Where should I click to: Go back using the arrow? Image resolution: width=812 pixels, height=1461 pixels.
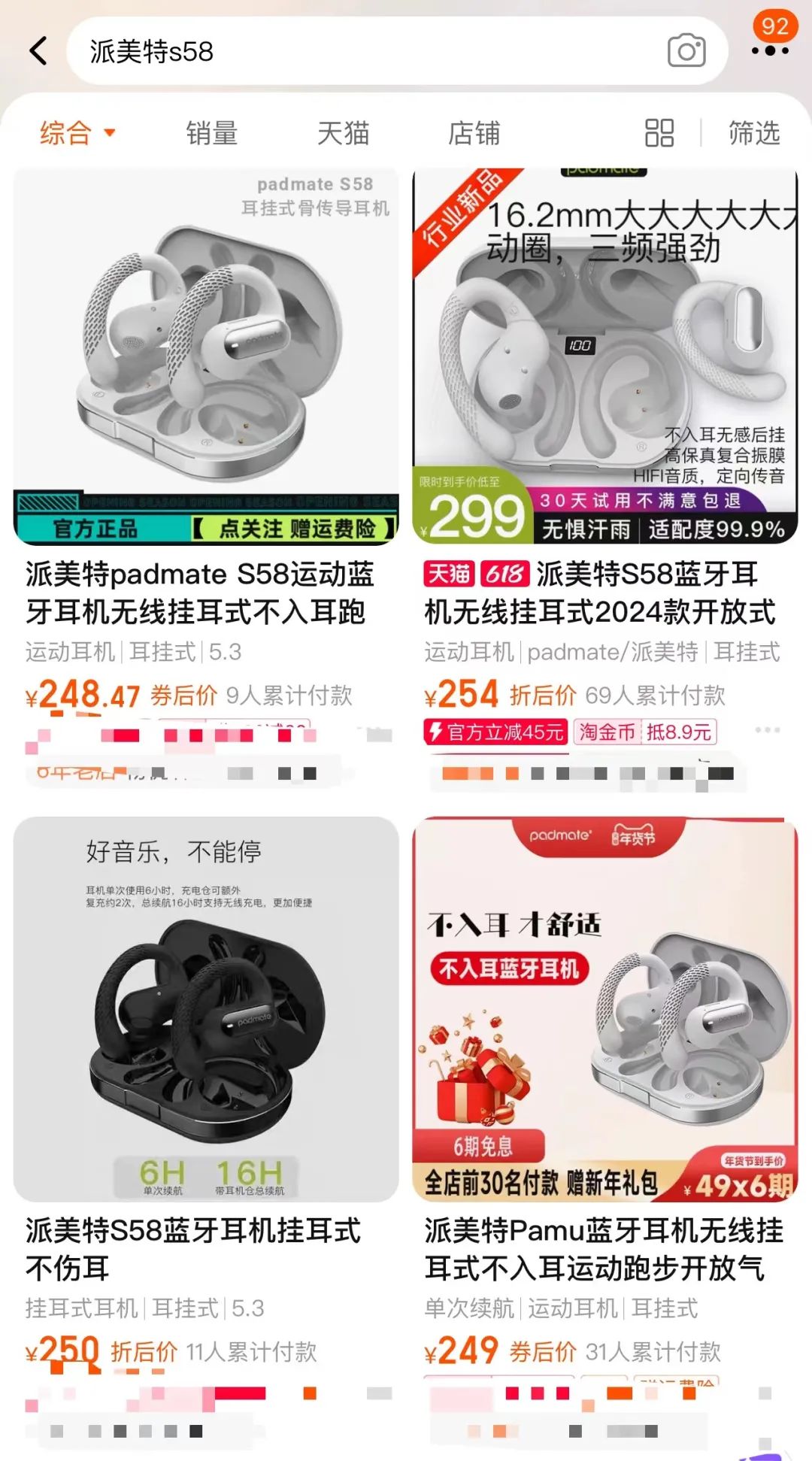pyautogui.click(x=39, y=51)
